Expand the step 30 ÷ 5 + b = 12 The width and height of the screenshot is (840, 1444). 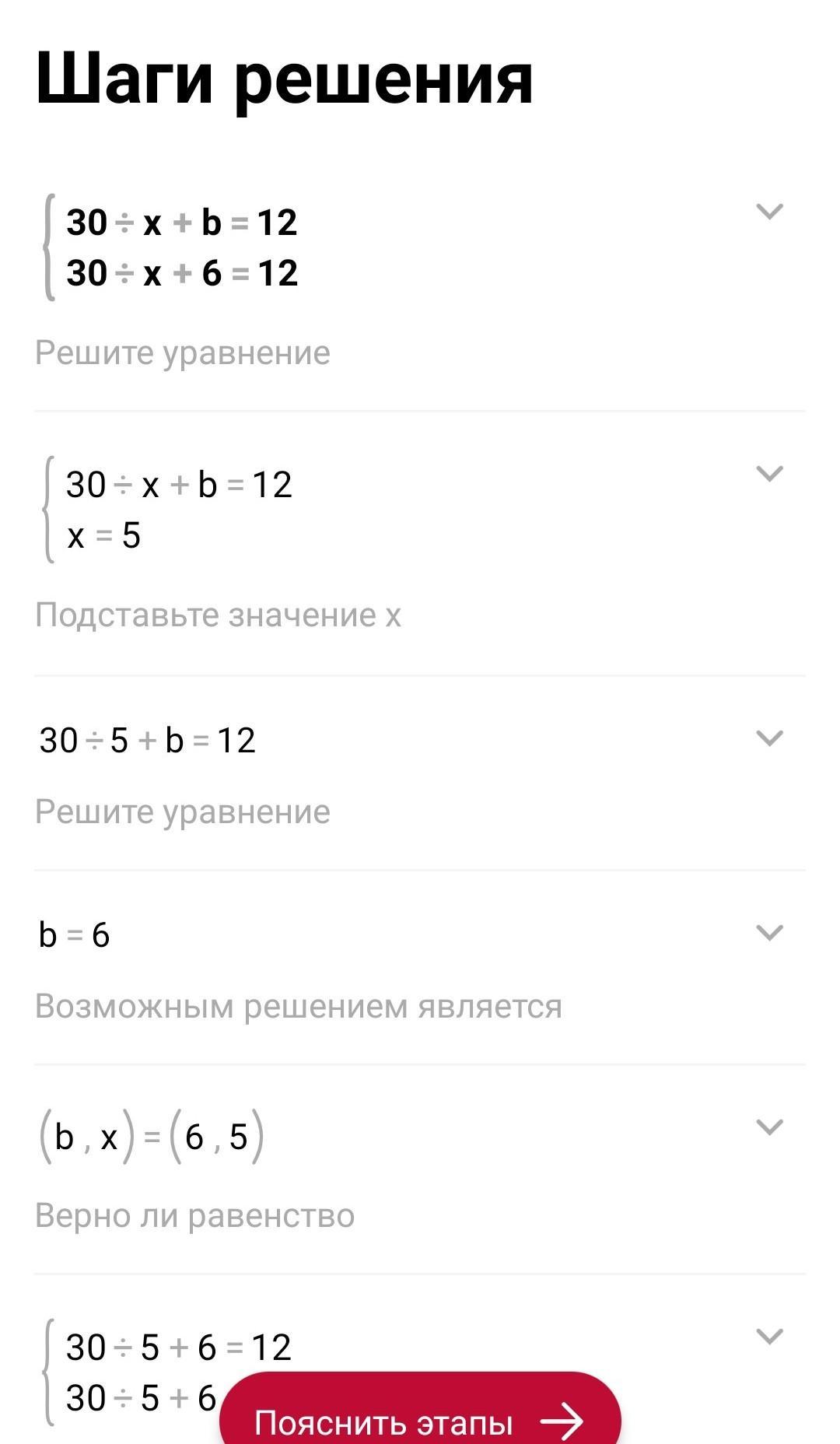pyautogui.click(x=769, y=738)
